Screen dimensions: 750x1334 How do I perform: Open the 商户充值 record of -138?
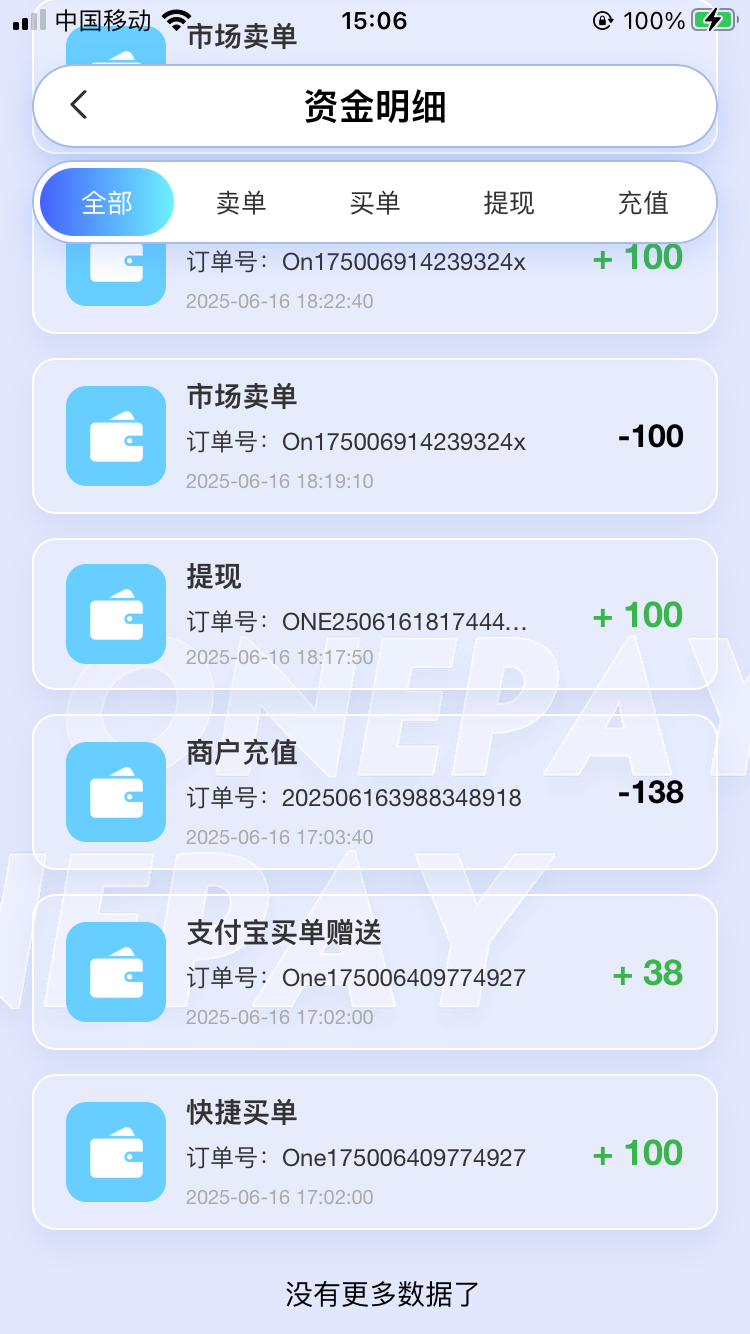[x=375, y=792]
